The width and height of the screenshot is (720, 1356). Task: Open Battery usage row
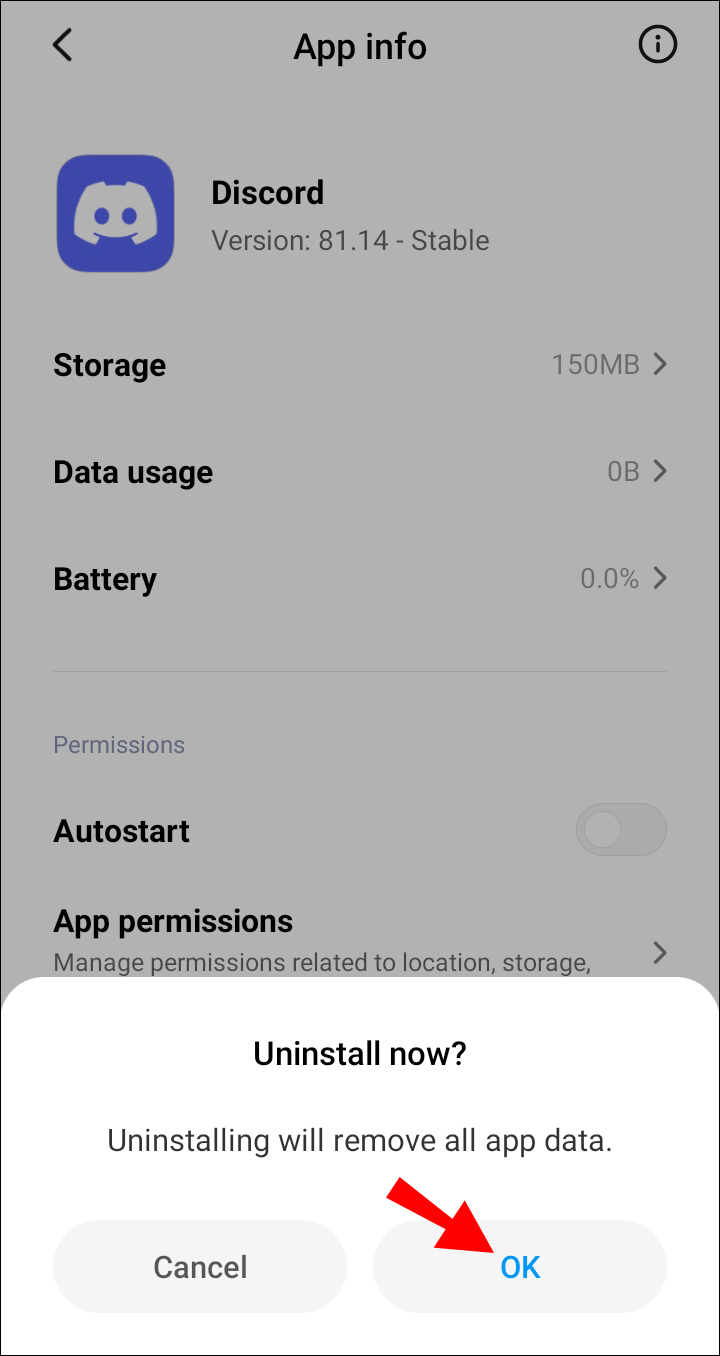tap(360, 579)
